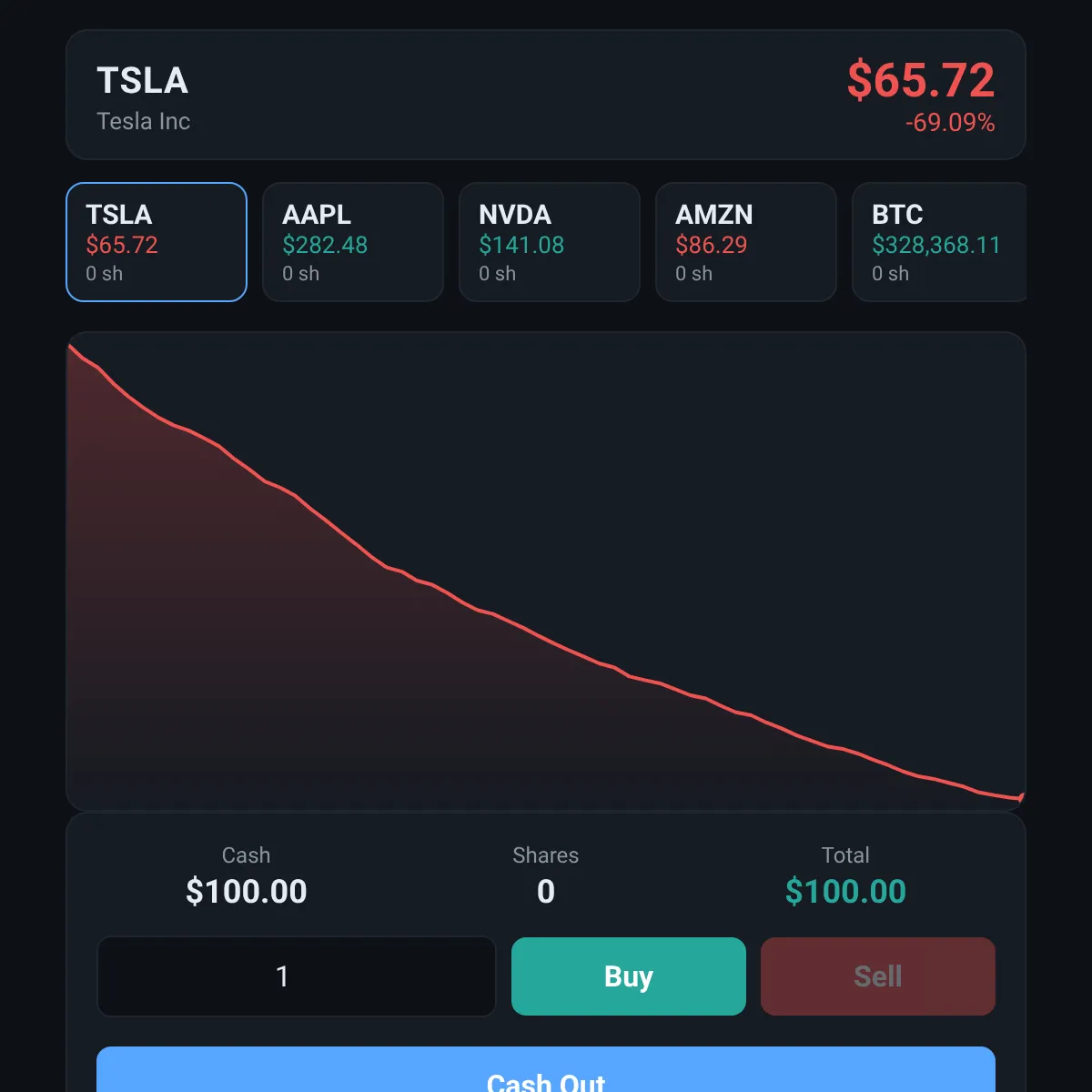Screen dimensions: 1092x1092
Task: Open the AMZN ticker card
Action: click(x=746, y=242)
